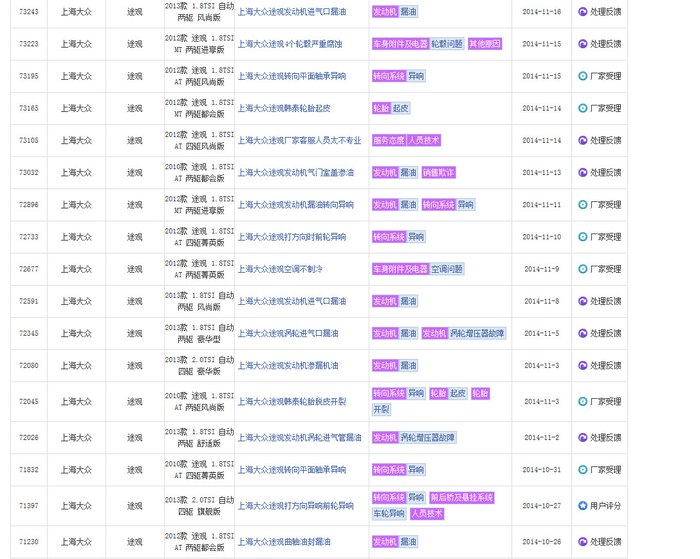The image size is (700, 559).
Task: Open complaint 上海大众途观厂家客服人员太不专业
Action: pyautogui.click(x=299, y=140)
